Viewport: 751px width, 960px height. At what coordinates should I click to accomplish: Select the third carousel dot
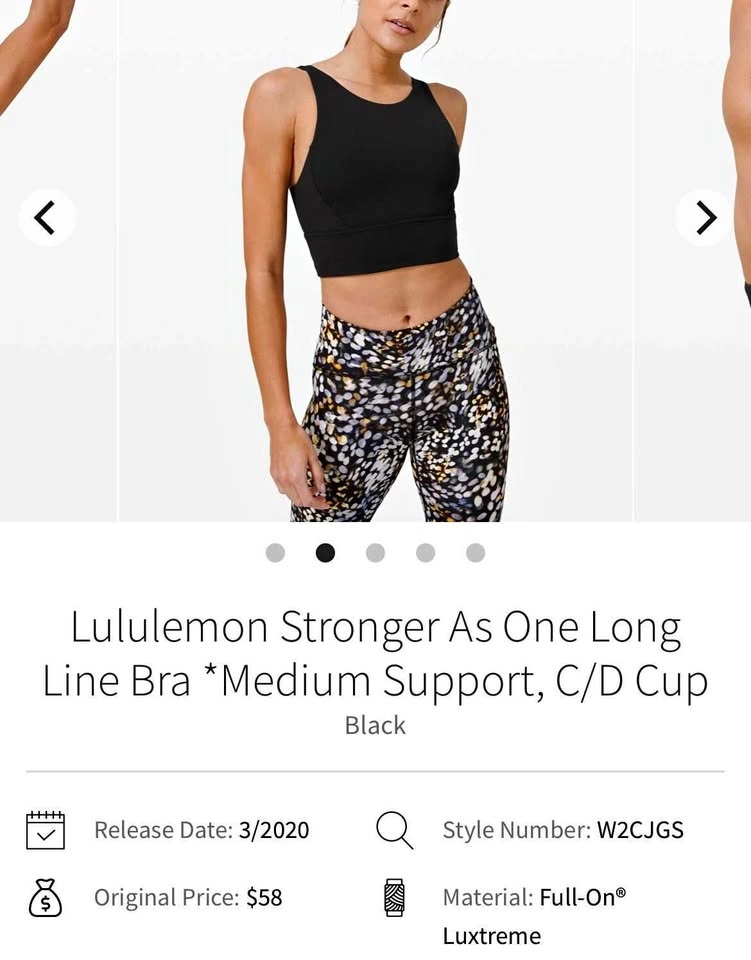pyautogui.click(x=375, y=553)
